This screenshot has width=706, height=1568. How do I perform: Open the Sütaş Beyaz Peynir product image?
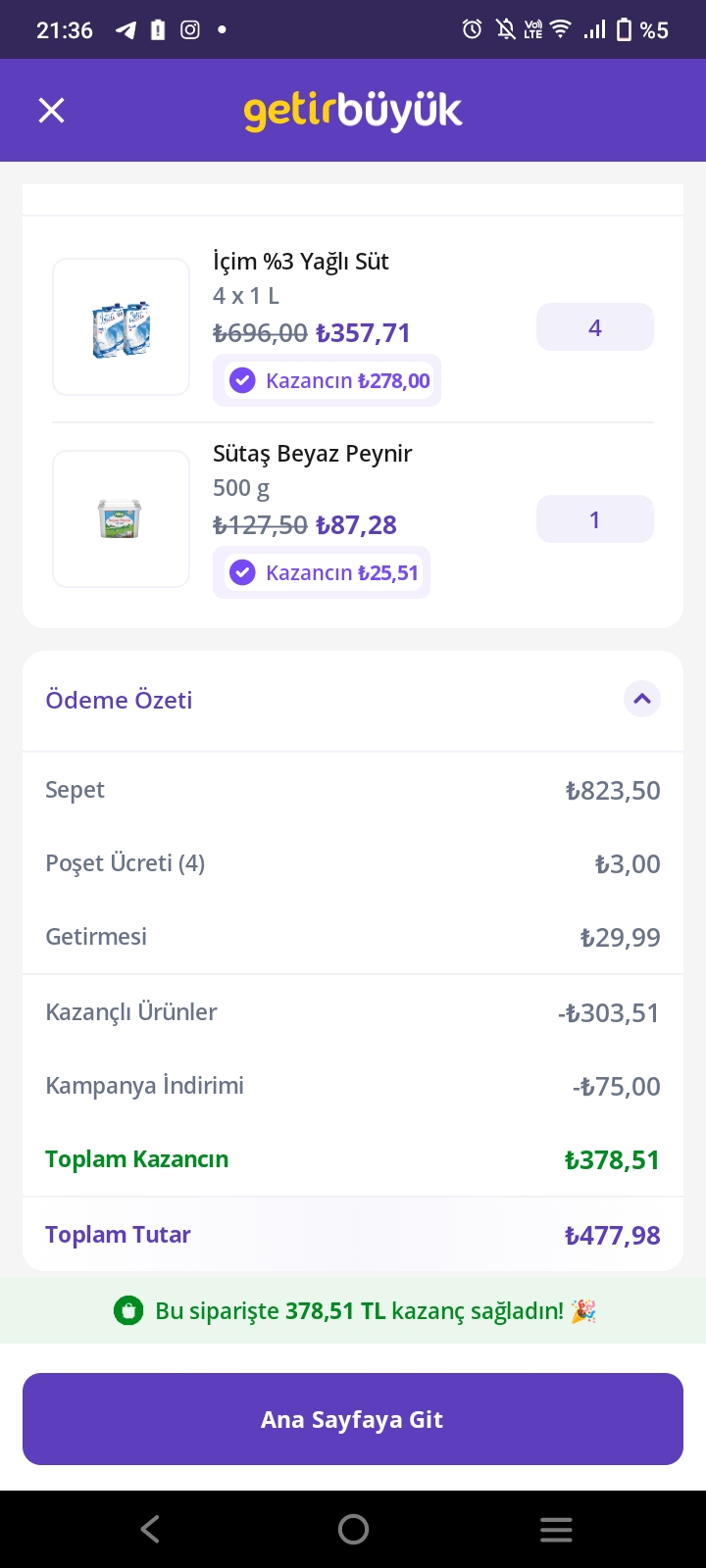(x=121, y=519)
